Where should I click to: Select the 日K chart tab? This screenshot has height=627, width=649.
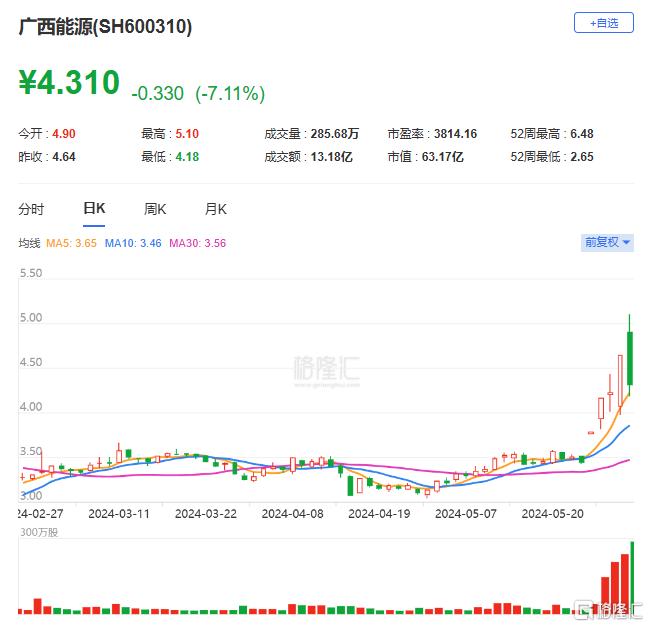point(94,209)
